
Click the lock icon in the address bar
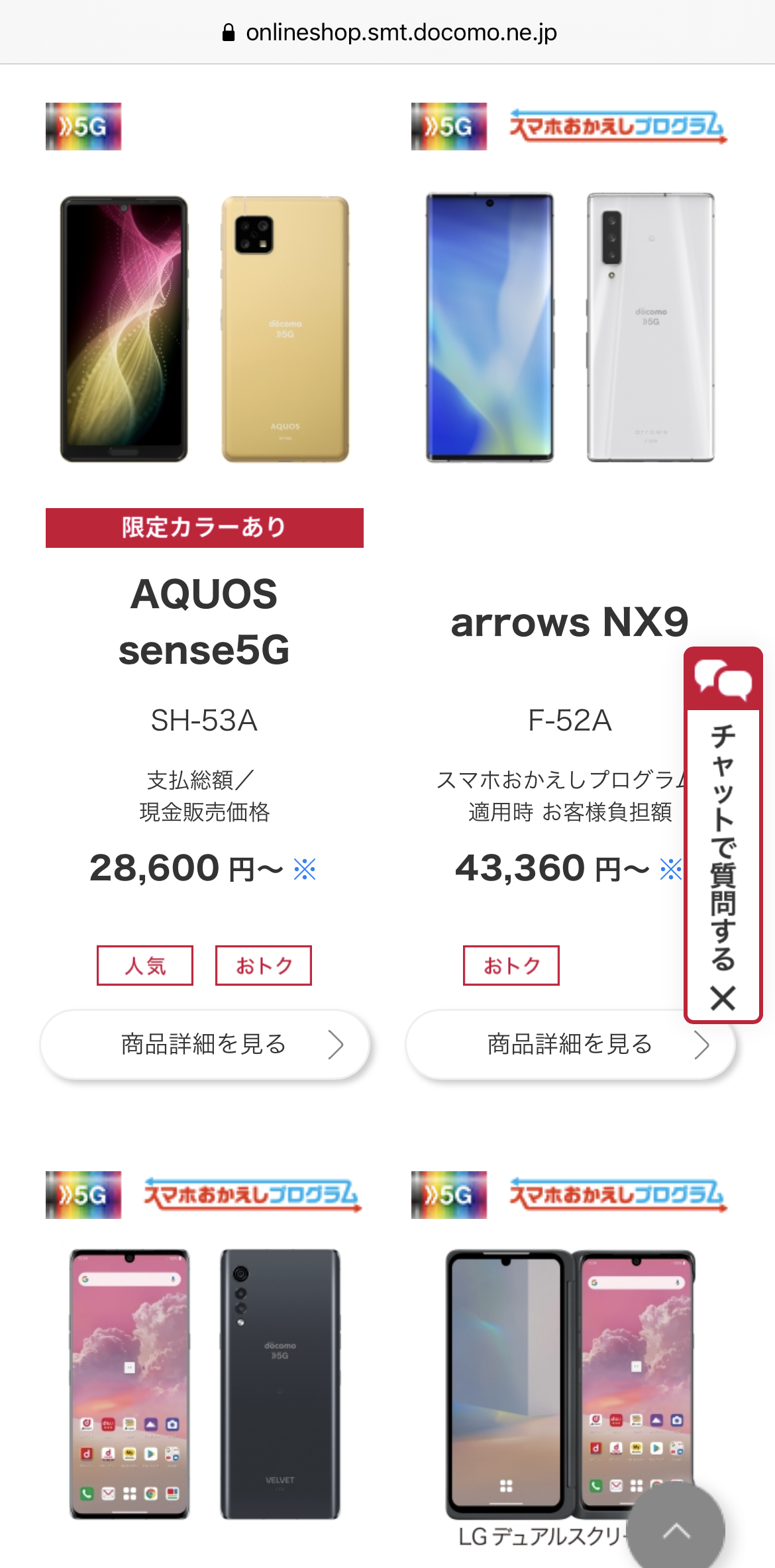[x=229, y=32]
